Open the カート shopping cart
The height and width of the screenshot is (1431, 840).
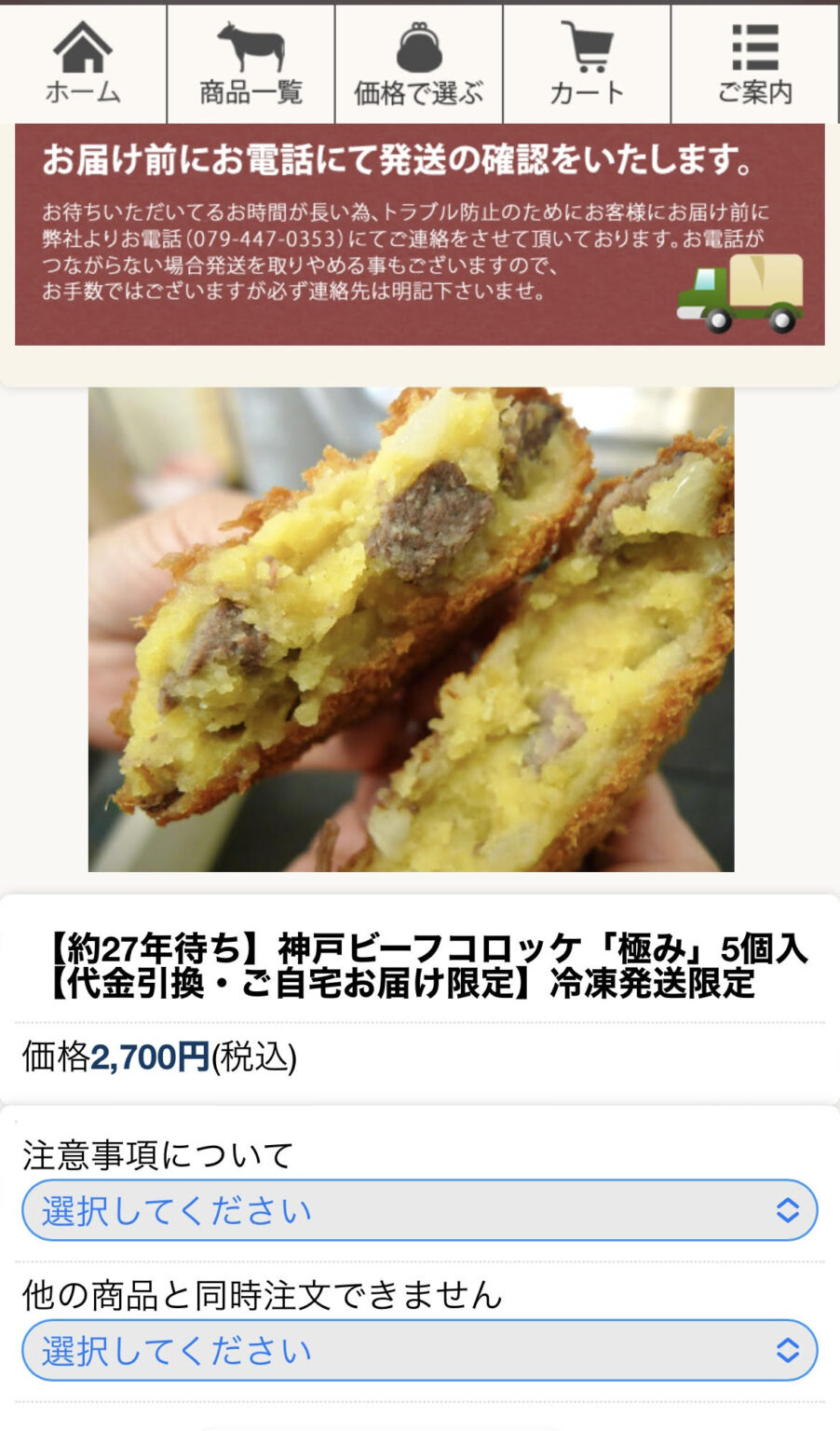[x=587, y=63]
